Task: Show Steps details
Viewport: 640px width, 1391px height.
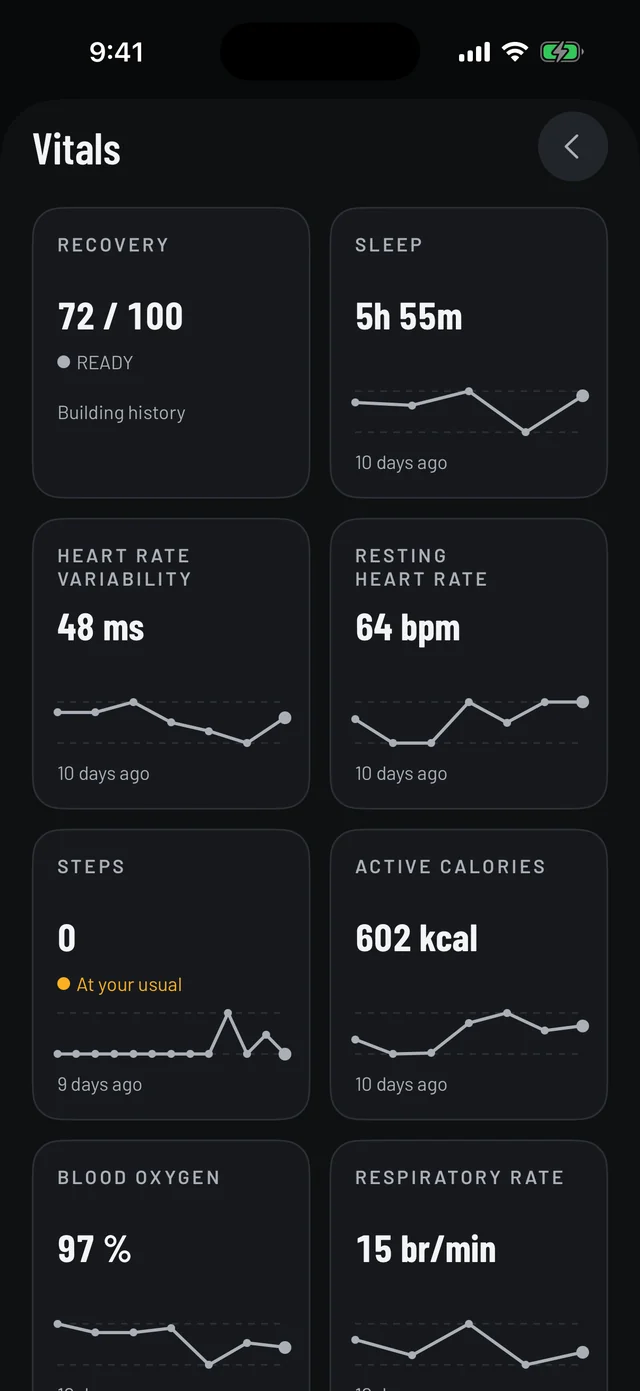Action: coord(171,974)
